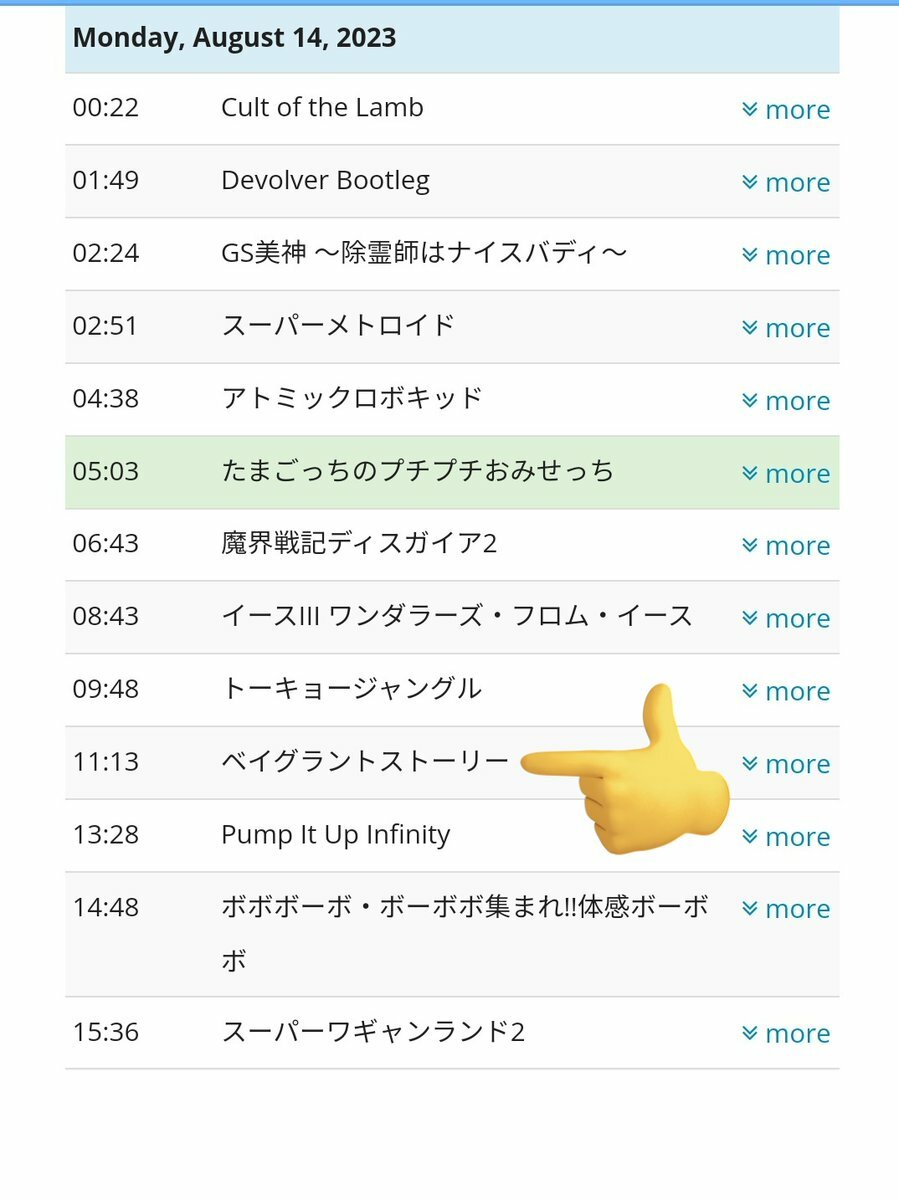The width and height of the screenshot is (899, 1200).
Task: Expand more for ボボボーボ・ボーボボ row
Action: pyautogui.click(x=786, y=908)
